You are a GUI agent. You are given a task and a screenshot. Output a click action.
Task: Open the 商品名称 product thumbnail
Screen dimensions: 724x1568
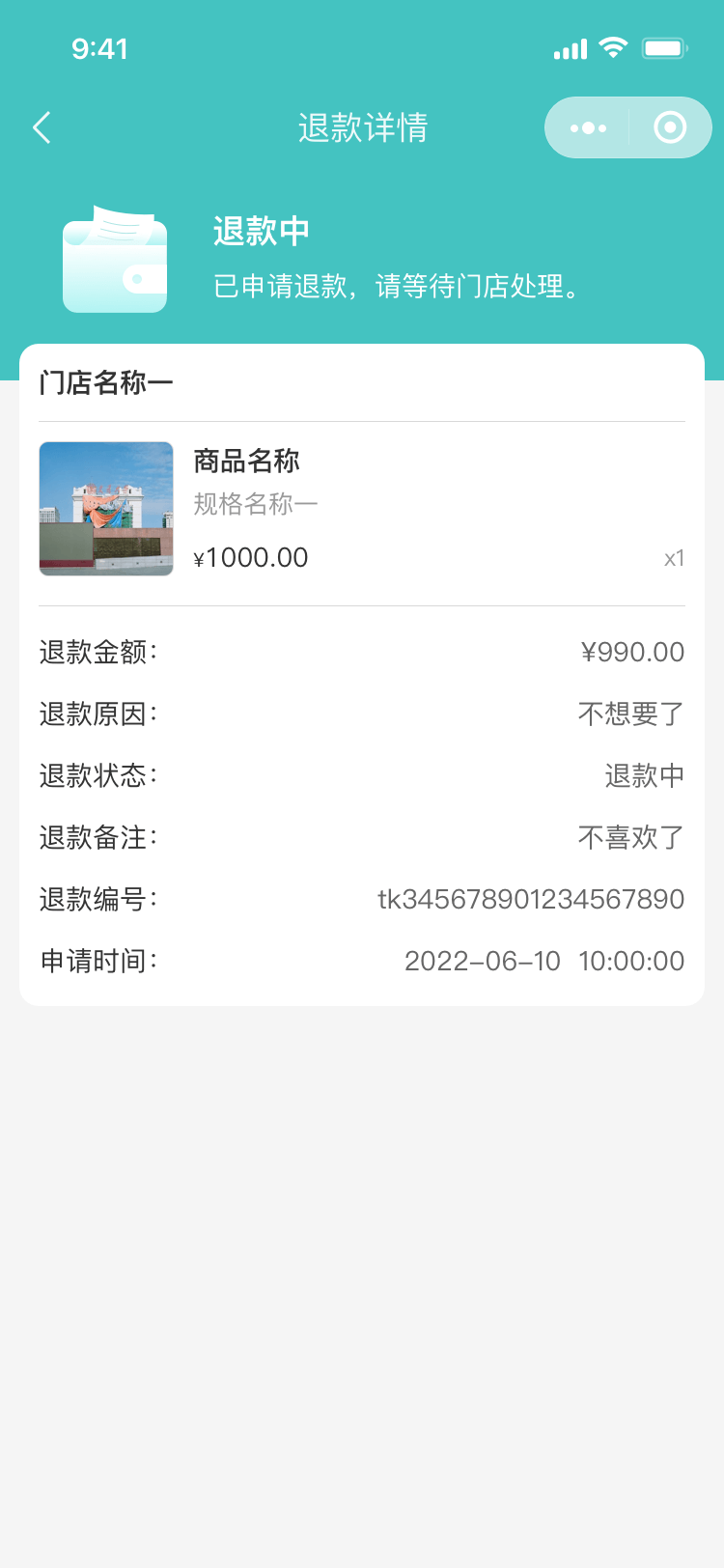point(106,509)
